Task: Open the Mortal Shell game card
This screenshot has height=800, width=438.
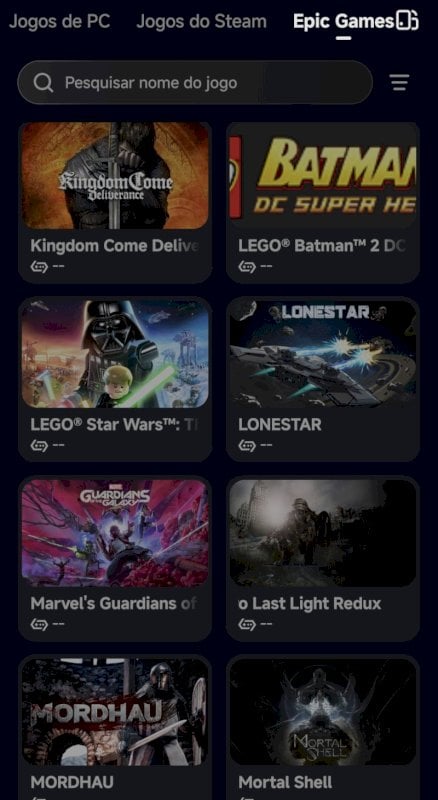Action: (x=323, y=728)
